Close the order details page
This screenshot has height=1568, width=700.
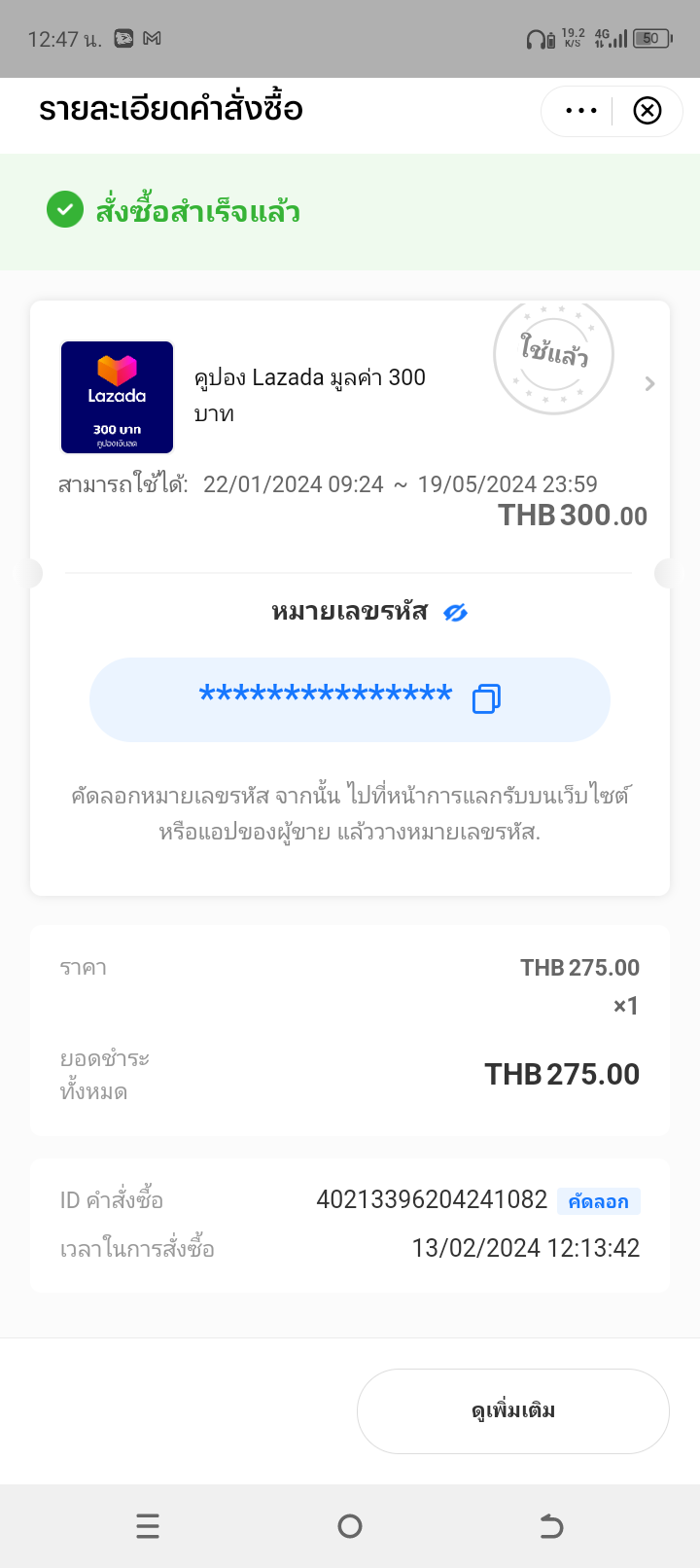(x=647, y=111)
